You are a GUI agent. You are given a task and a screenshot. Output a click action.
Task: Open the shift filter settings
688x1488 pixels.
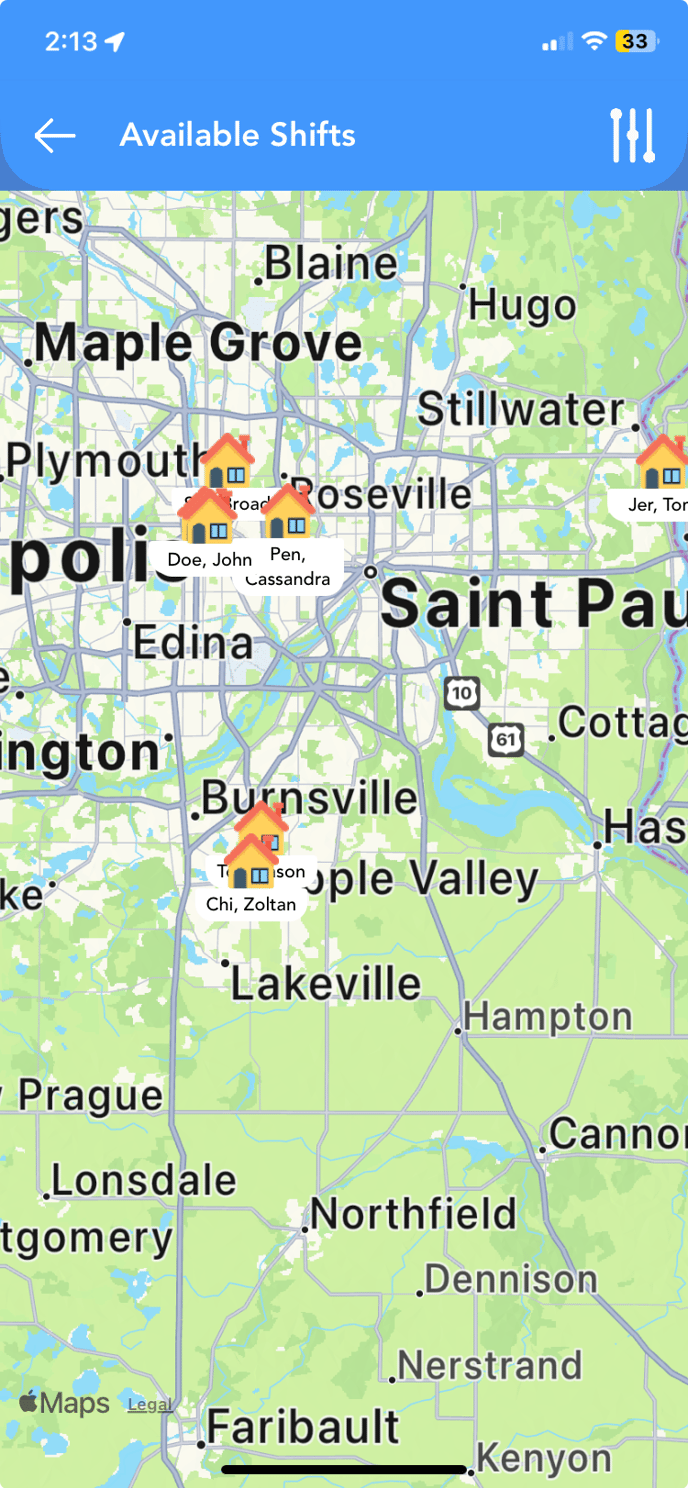632,136
